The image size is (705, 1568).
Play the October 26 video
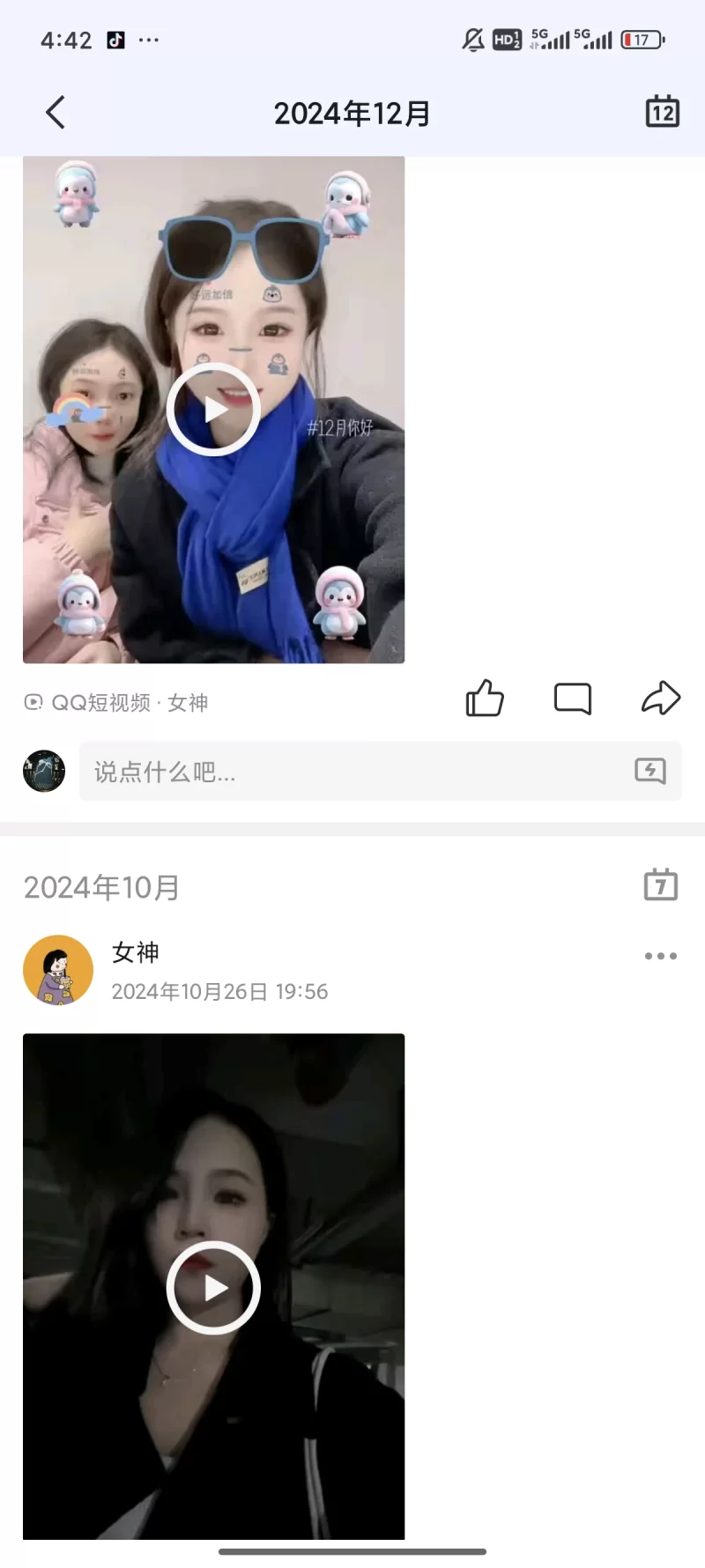[213, 1287]
